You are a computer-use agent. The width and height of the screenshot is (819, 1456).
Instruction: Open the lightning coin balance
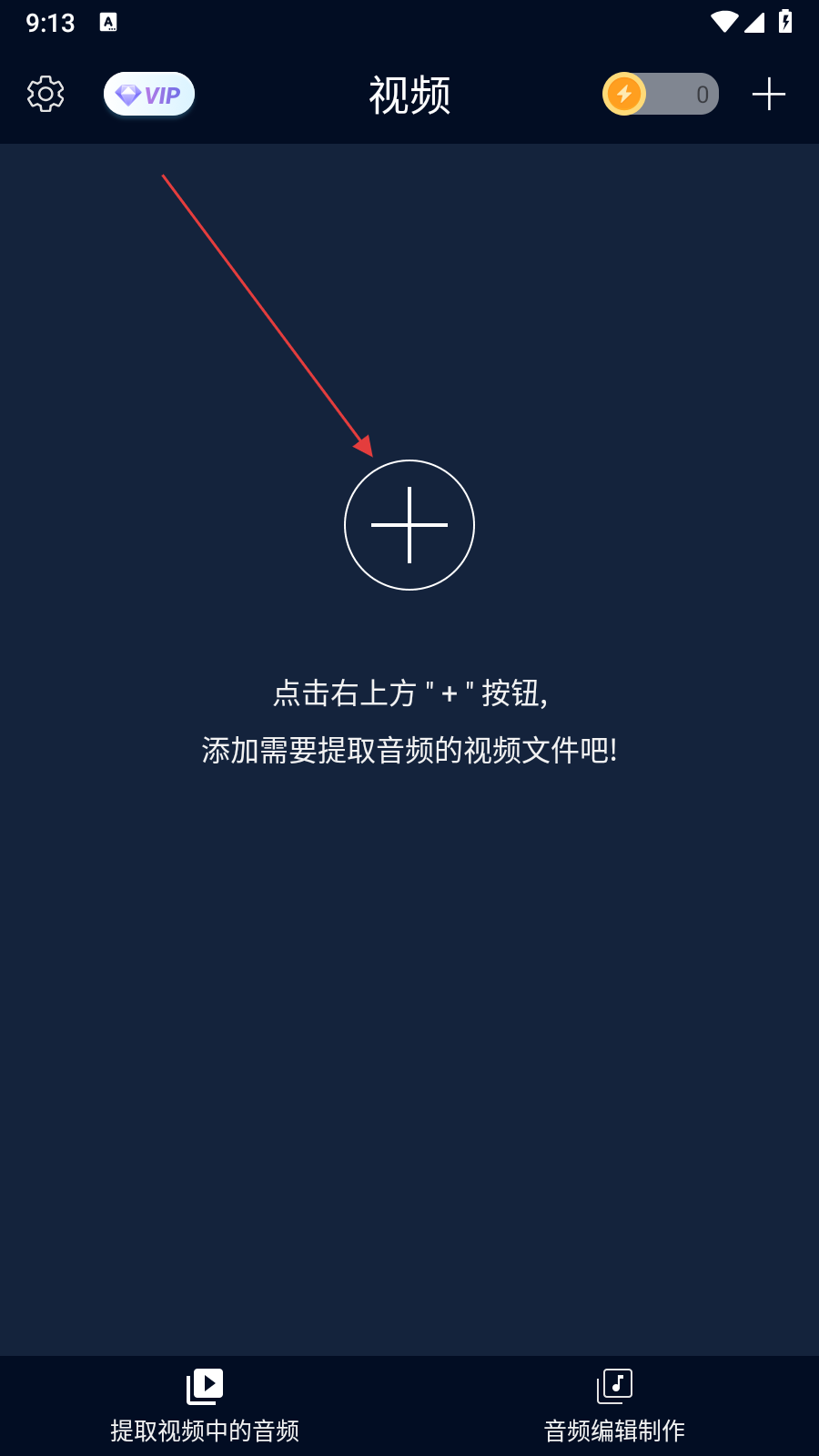click(x=661, y=94)
